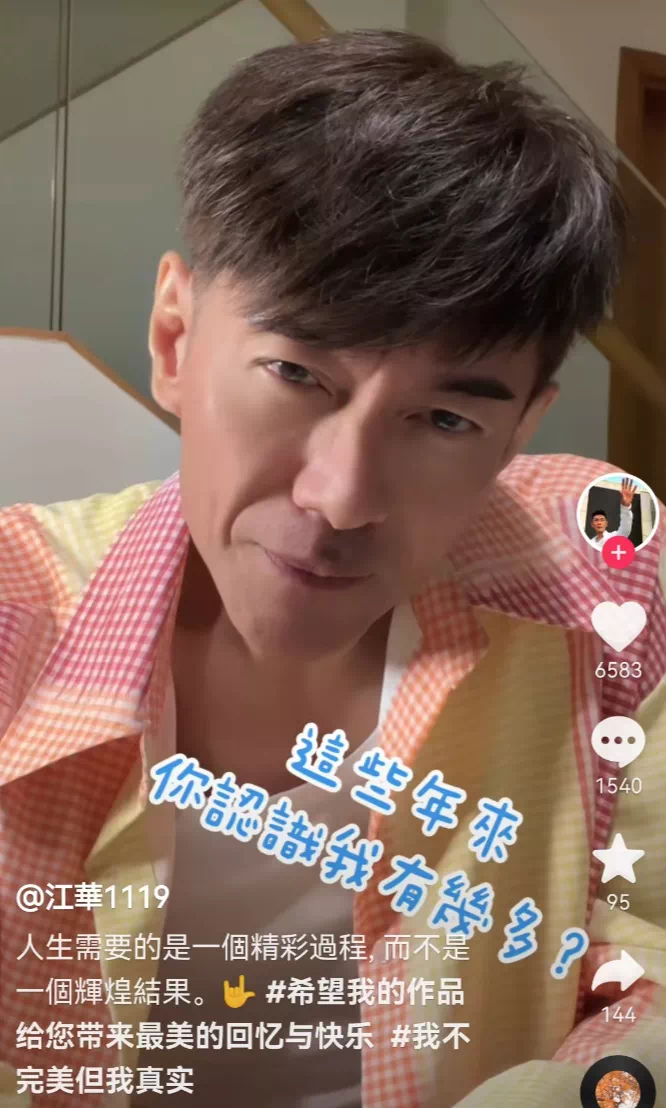
Task: Open the comments section
Action: (x=618, y=743)
